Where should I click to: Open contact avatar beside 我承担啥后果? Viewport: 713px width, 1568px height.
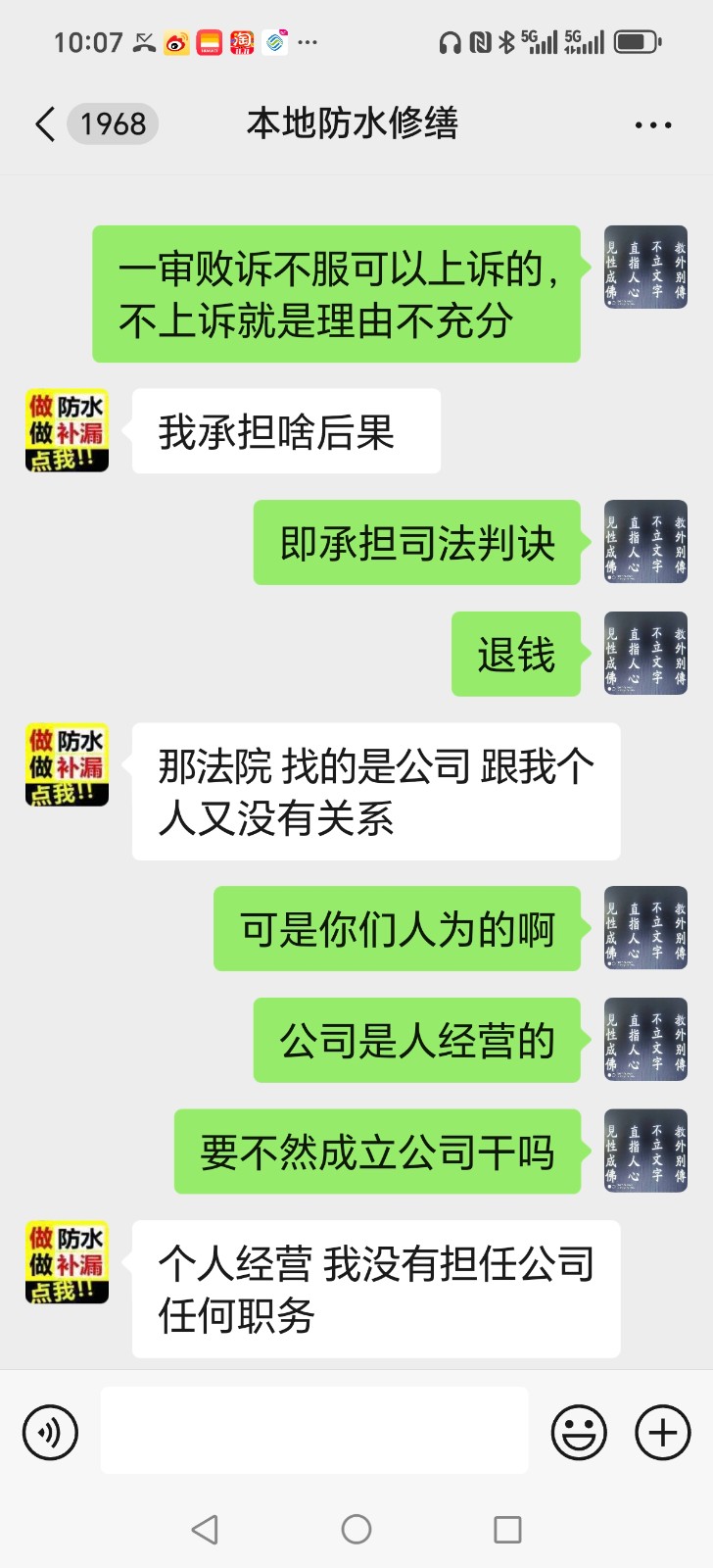pyautogui.click(x=67, y=430)
